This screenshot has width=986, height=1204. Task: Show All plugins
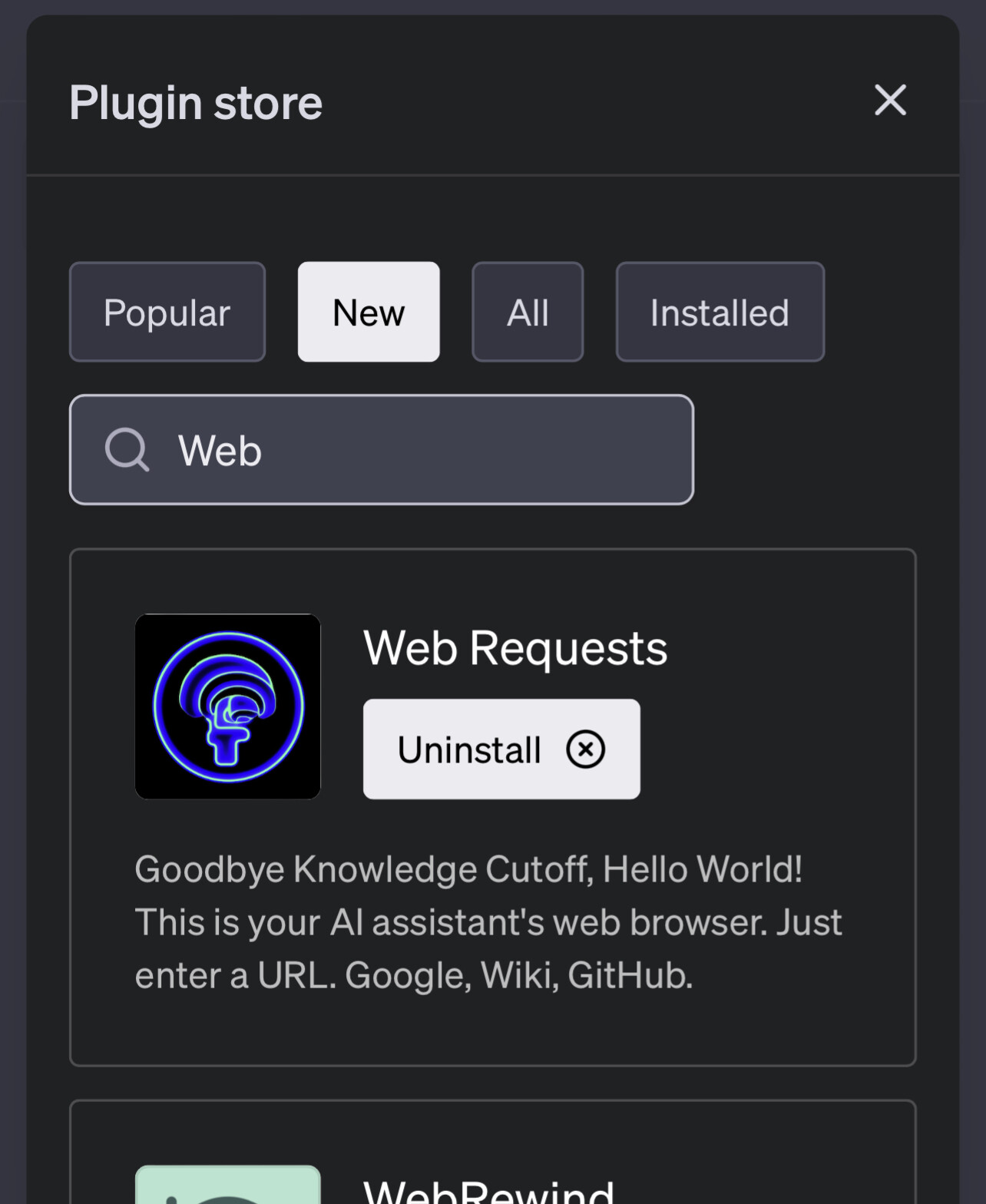tap(528, 312)
